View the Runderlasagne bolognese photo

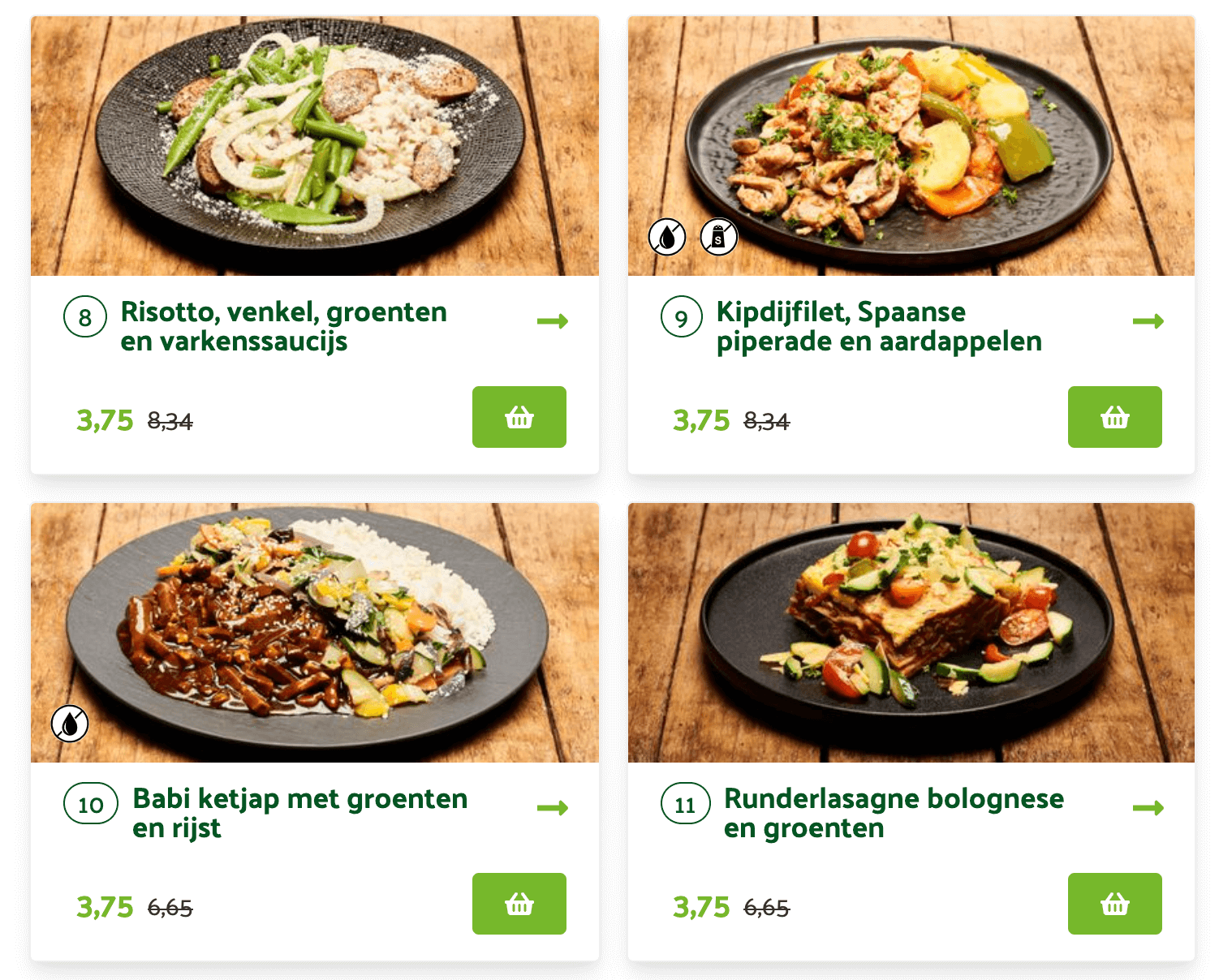pos(911,633)
